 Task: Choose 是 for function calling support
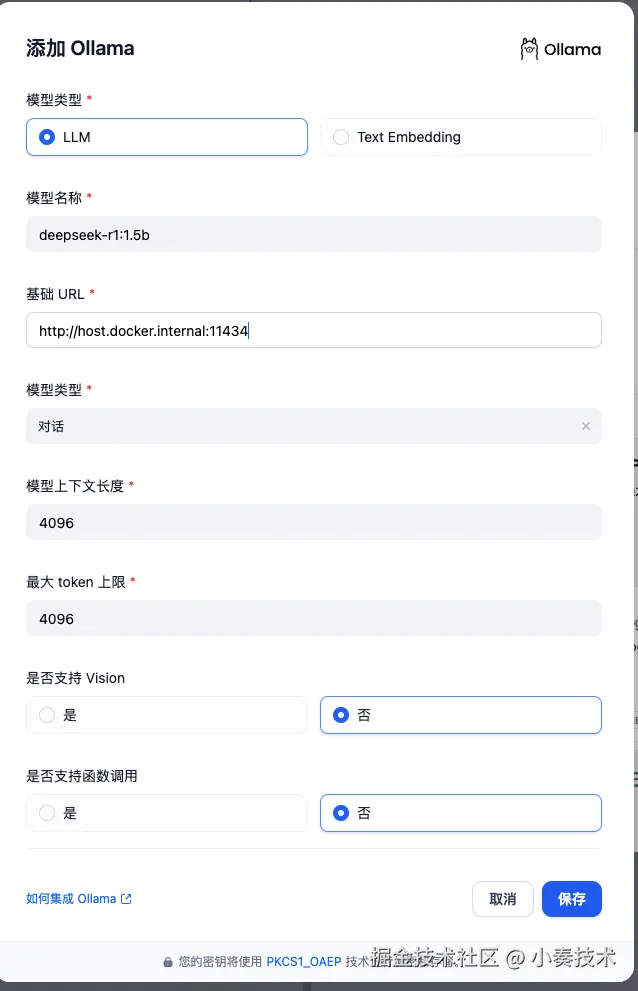point(166,813)
